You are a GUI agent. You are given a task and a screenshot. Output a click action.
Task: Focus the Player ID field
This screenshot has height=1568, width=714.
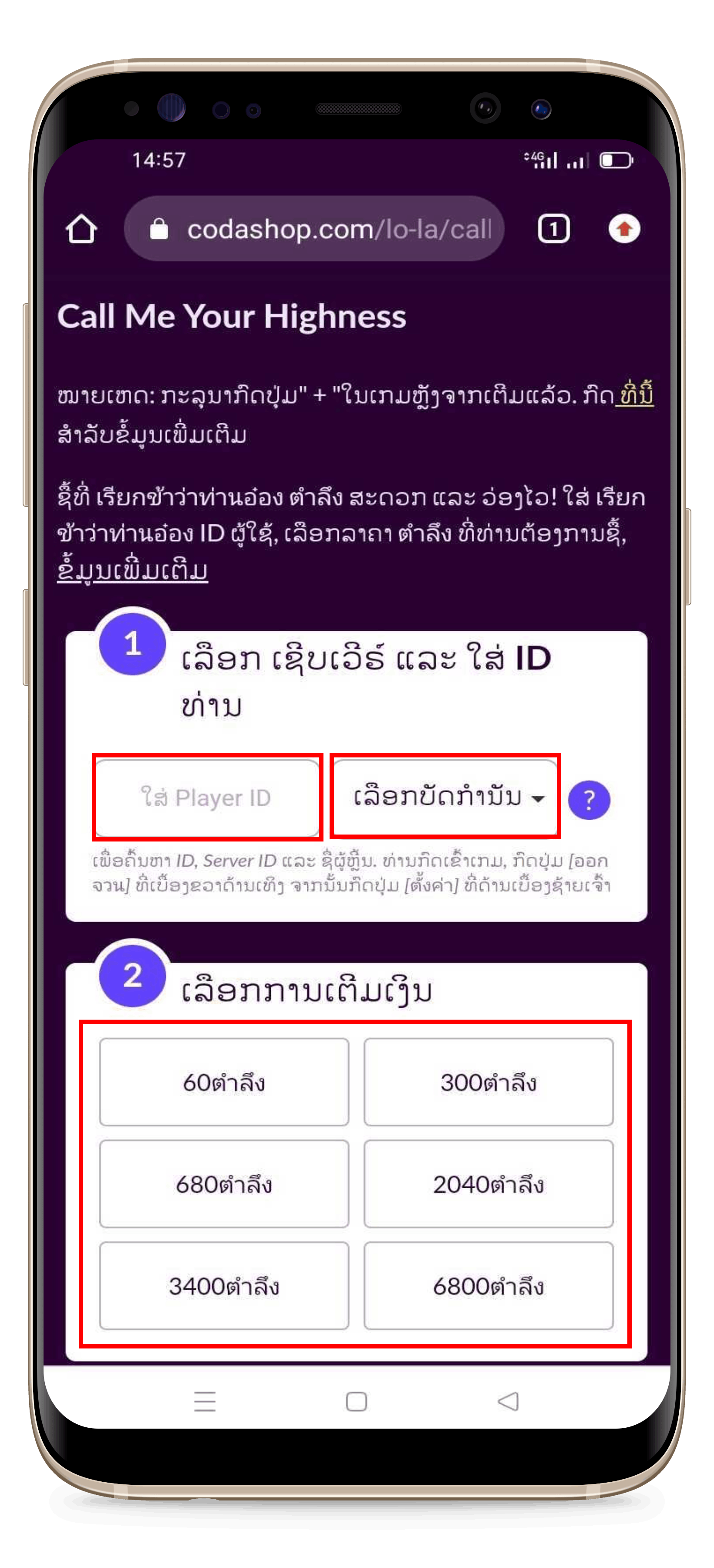click(x=207, y=798)
